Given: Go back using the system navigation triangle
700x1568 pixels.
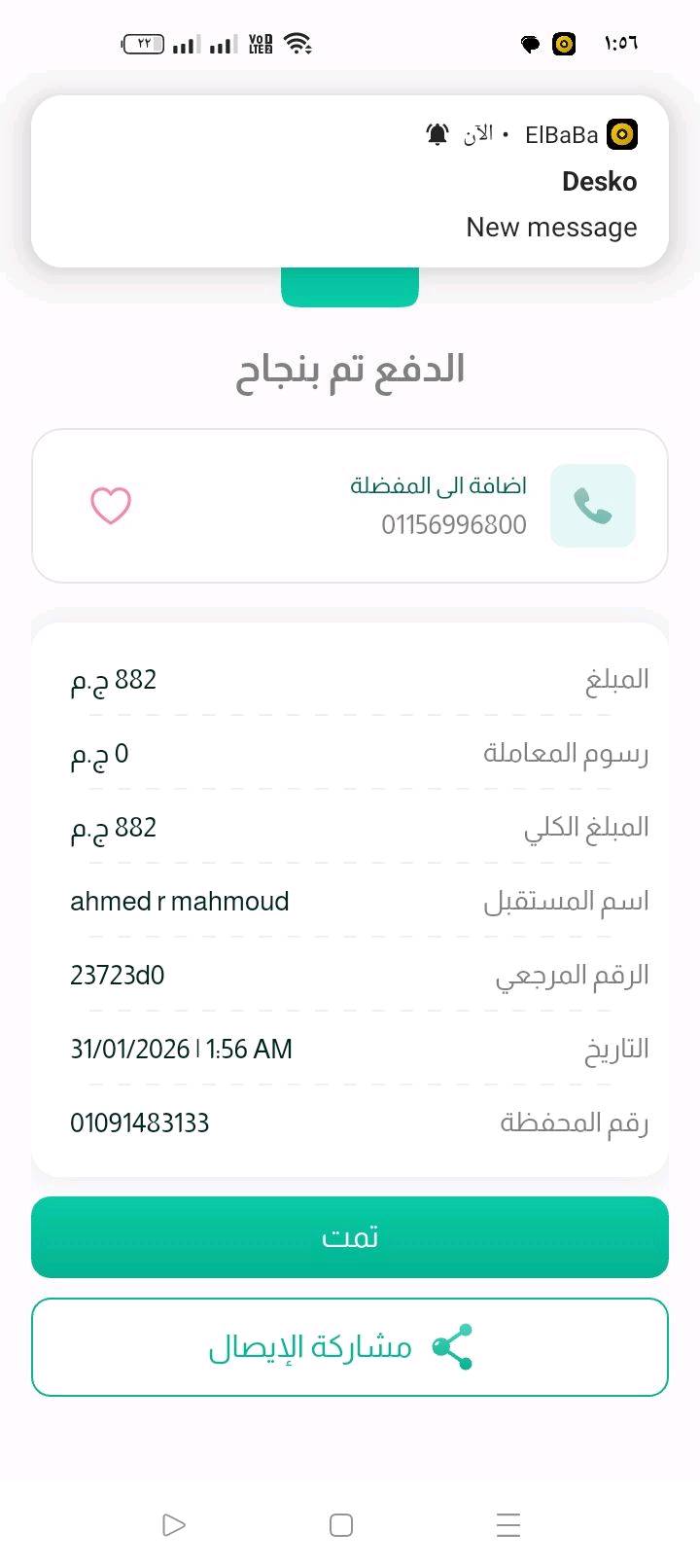Looking at the screenshot, I should [174, 1524].
